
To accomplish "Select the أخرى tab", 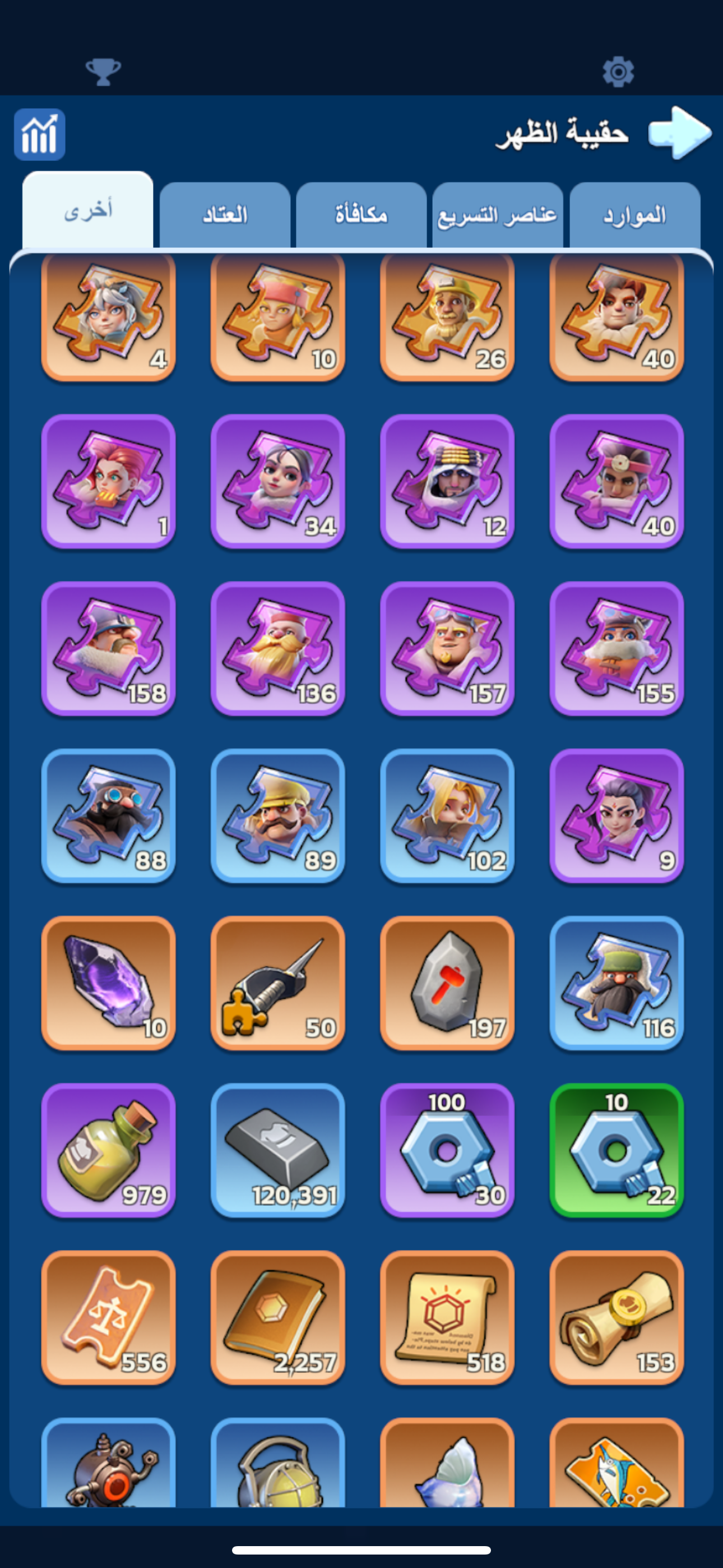I will (x=87, y=210).
